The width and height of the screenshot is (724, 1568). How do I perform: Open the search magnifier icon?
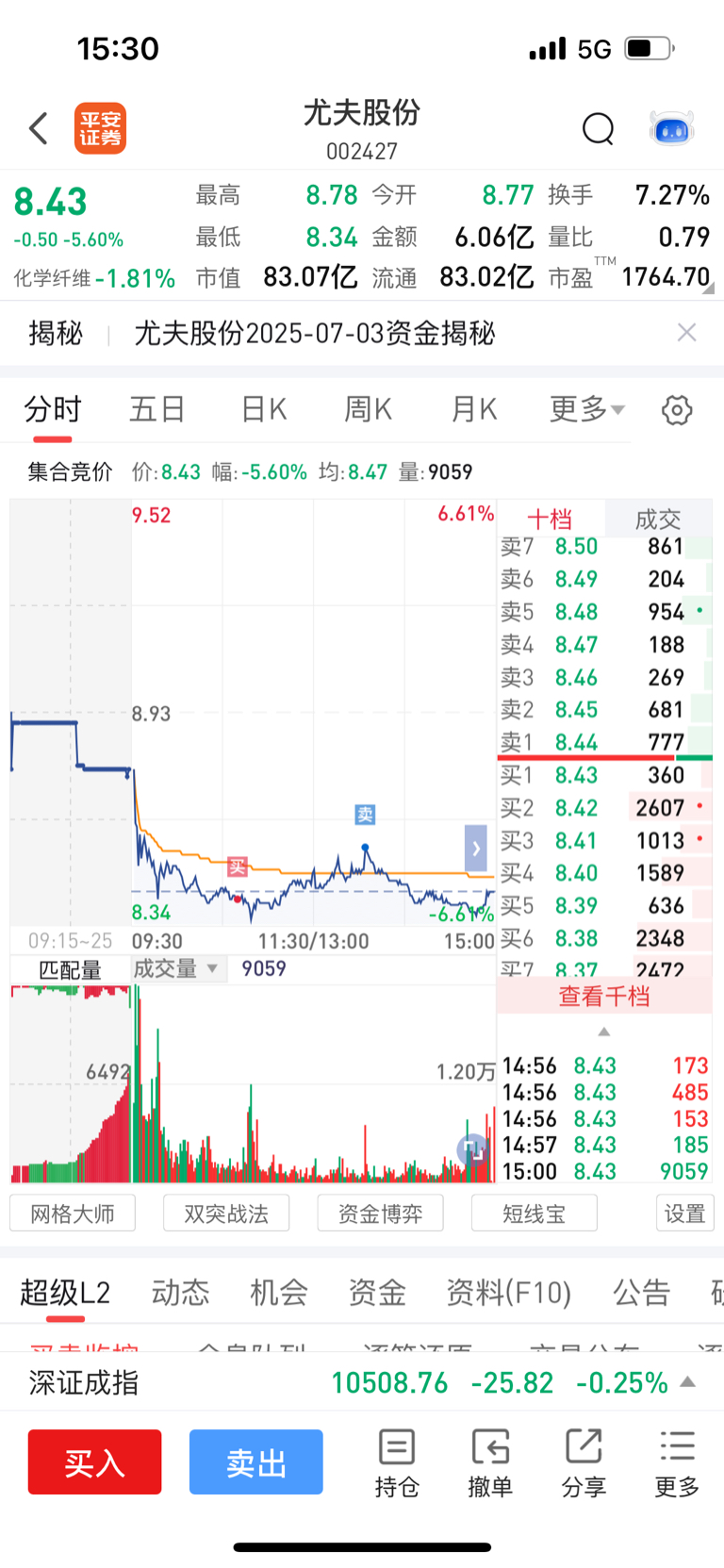point(598,128)
